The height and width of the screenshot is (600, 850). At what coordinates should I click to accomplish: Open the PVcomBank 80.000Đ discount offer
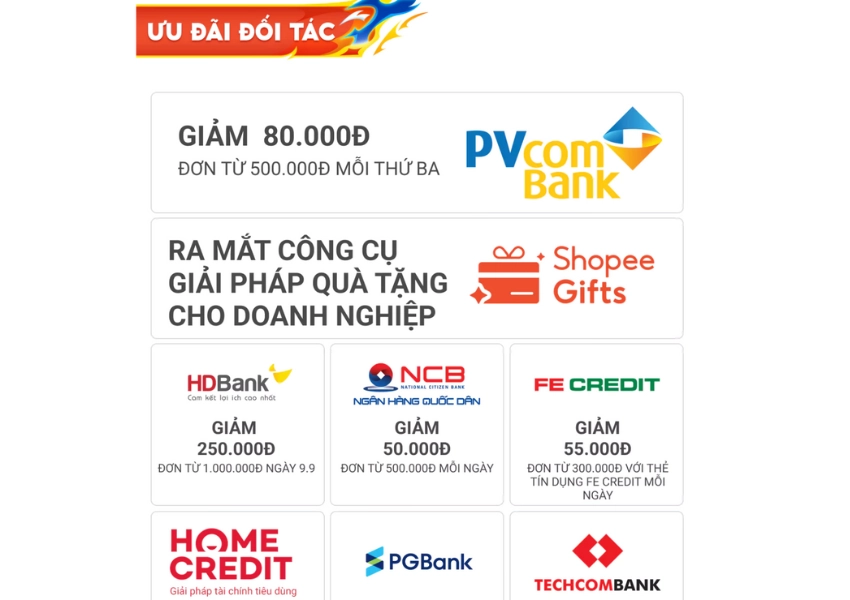point(417,153)
